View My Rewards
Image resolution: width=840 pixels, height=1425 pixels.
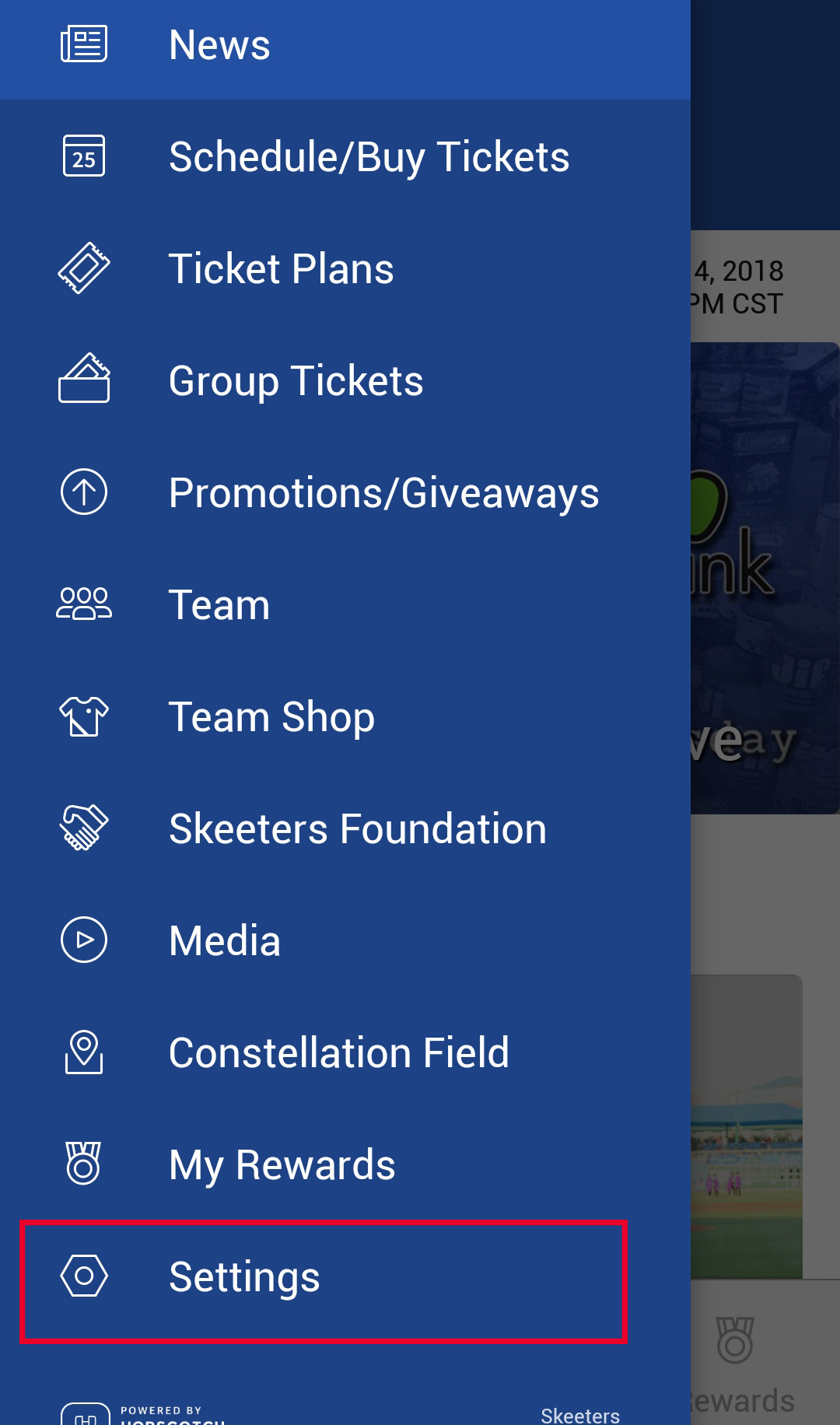click(345, 1164)
